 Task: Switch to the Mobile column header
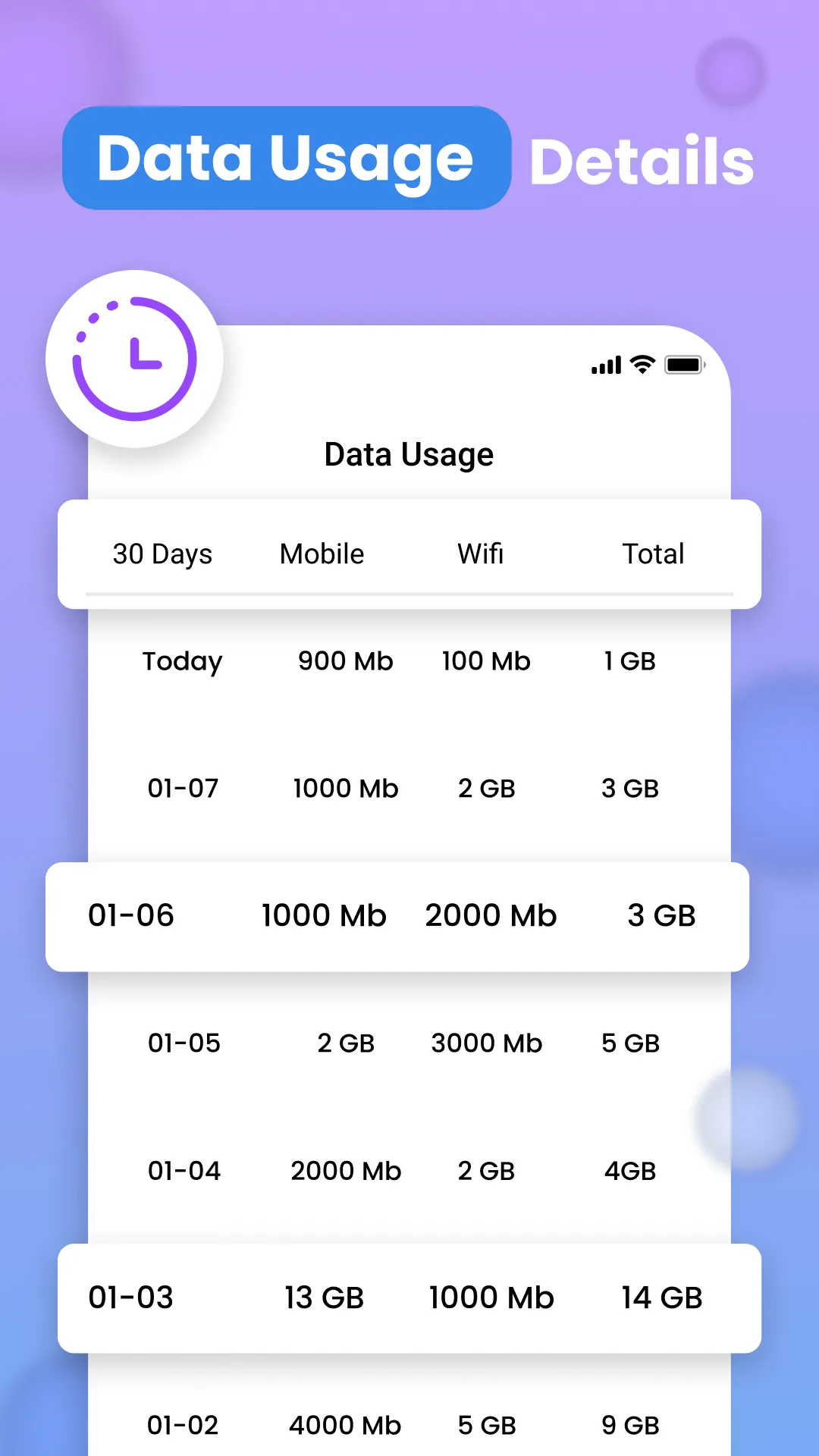point(322,554)
